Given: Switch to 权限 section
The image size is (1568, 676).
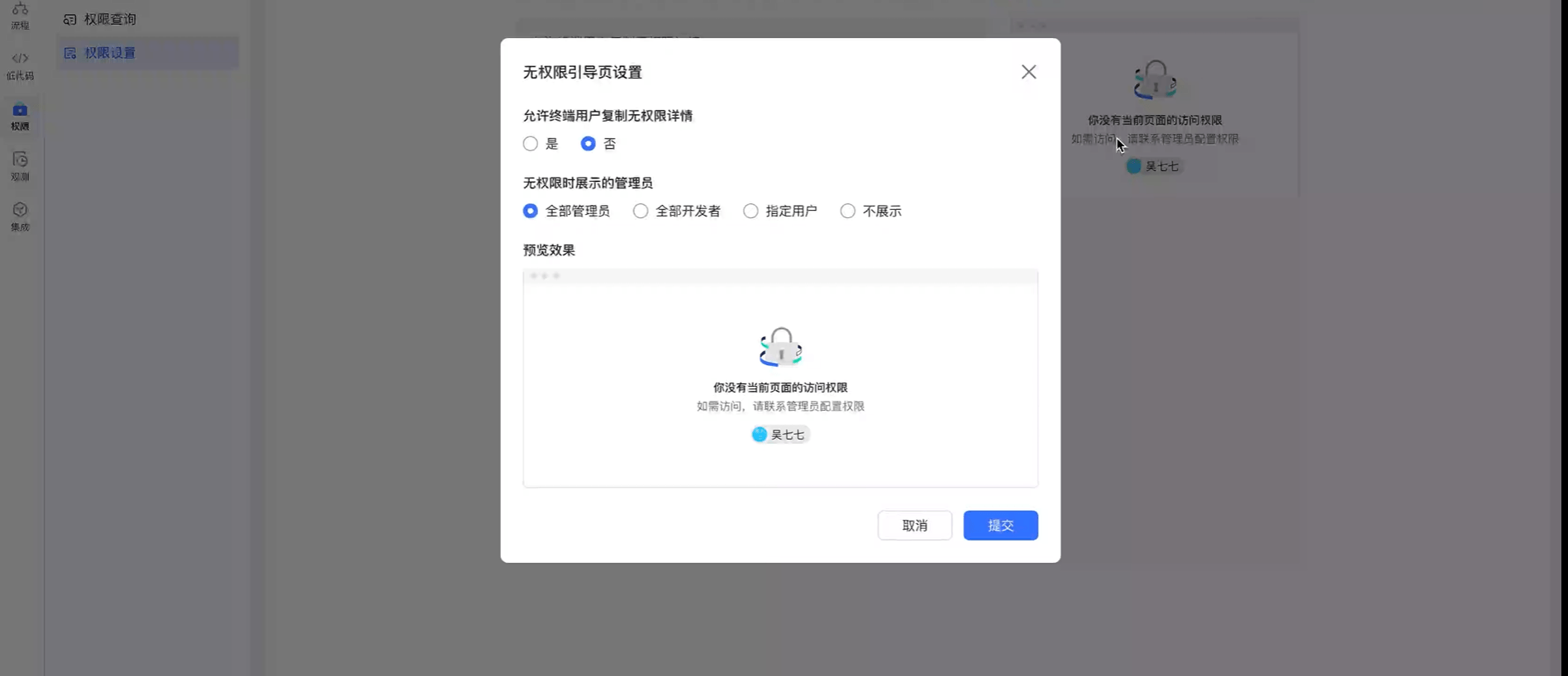Looking at the screenshot, I should pos(20,117).
